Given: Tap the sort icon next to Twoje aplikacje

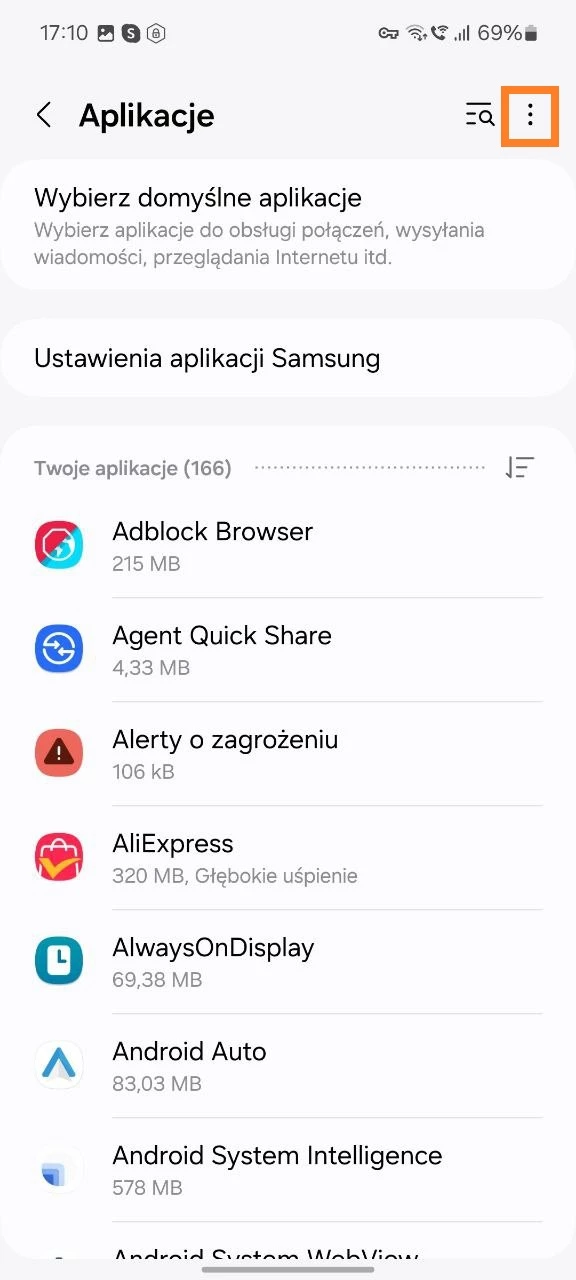Looking at the screenshot, I should (519, 468).
